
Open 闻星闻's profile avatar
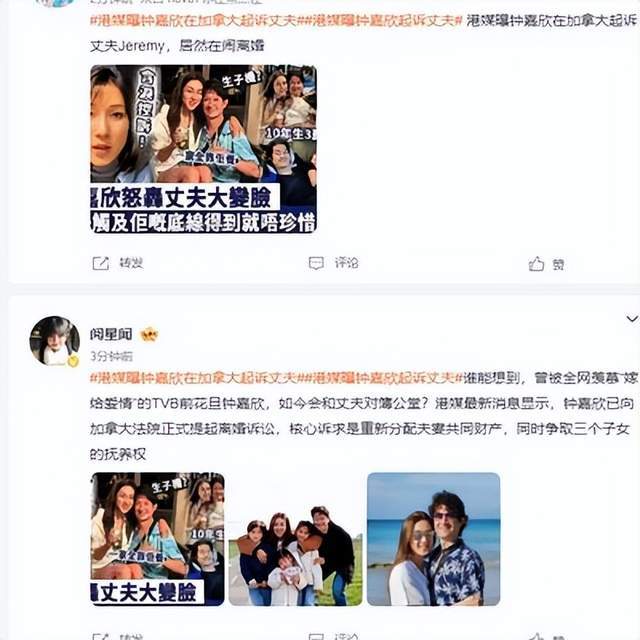tap(54, 340)
